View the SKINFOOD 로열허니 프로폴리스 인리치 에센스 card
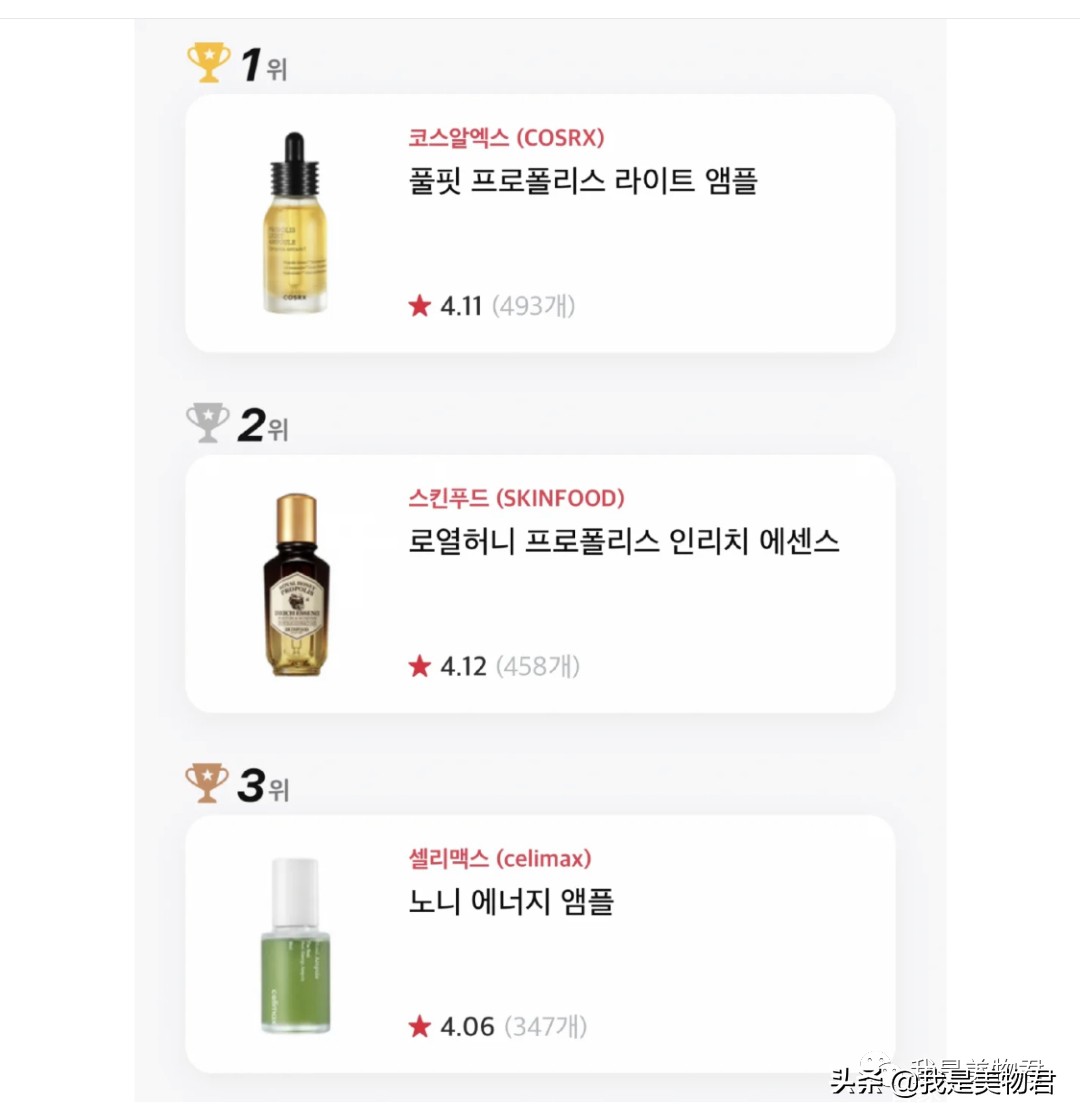The image size is (1080, 1120). [540, 583]
